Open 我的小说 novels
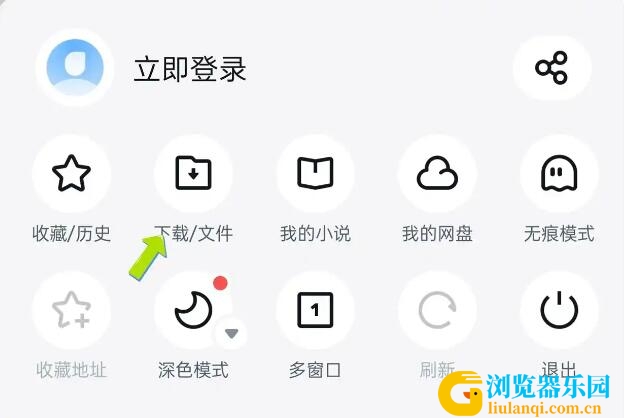The image size is (624, 418). point(315,175)
